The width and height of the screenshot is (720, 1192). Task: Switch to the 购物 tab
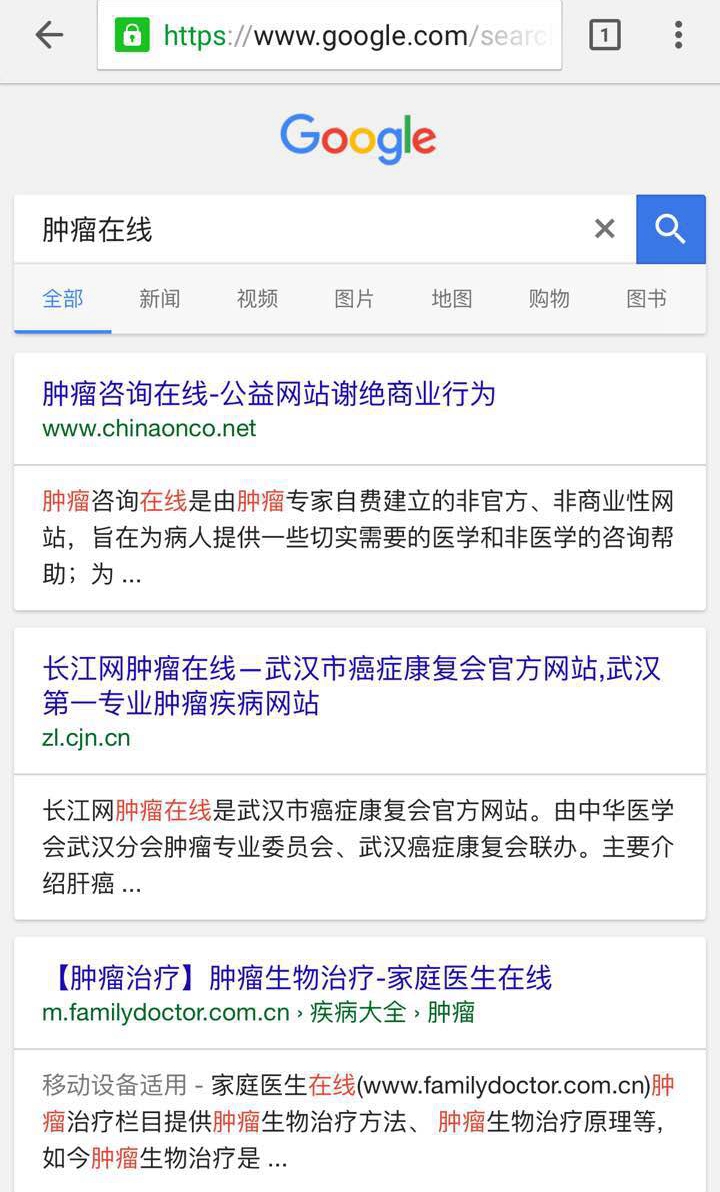(x=549, y=299)
